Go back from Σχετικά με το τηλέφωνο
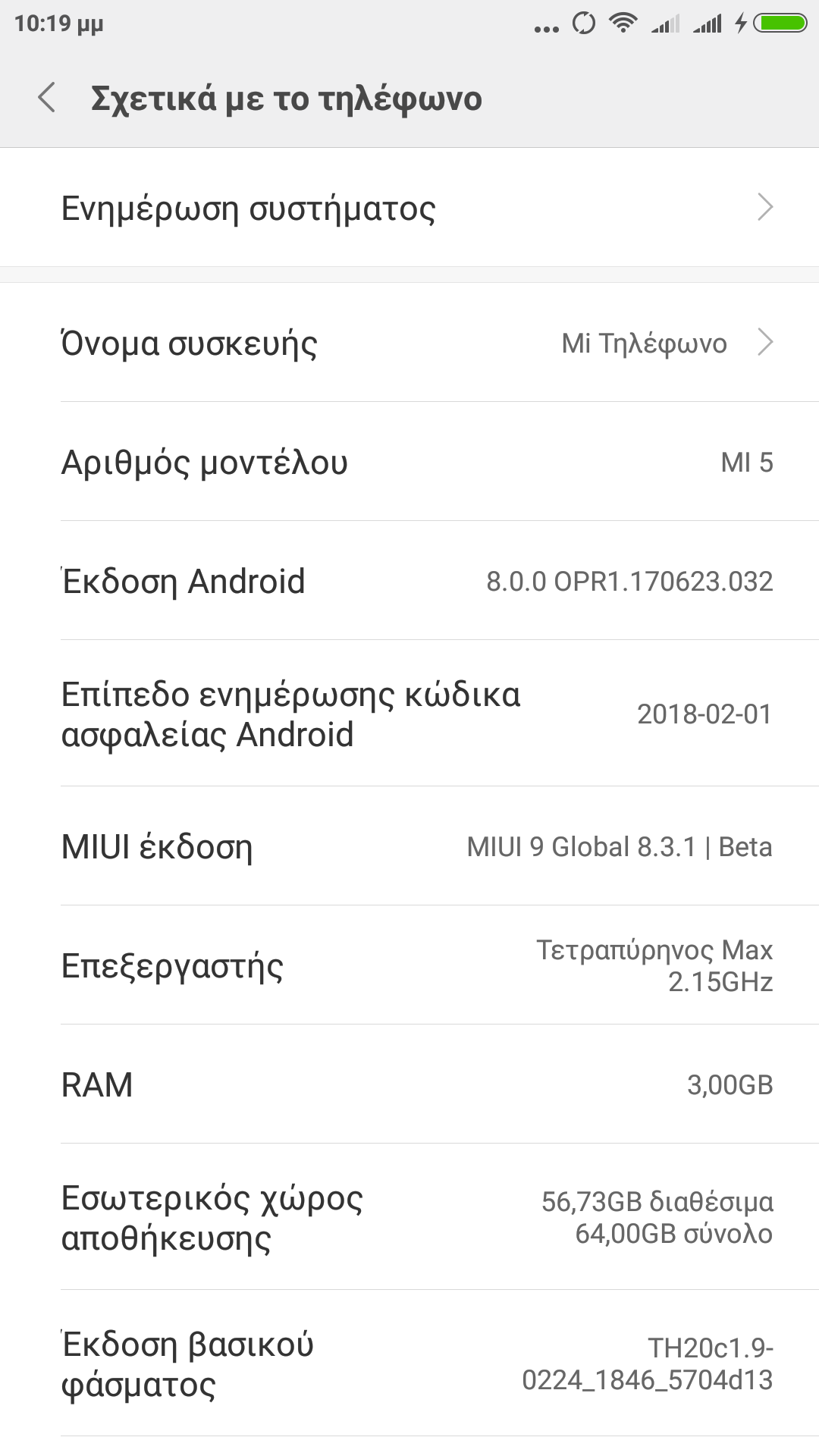The image size is (819, 1456). [47, 99]
